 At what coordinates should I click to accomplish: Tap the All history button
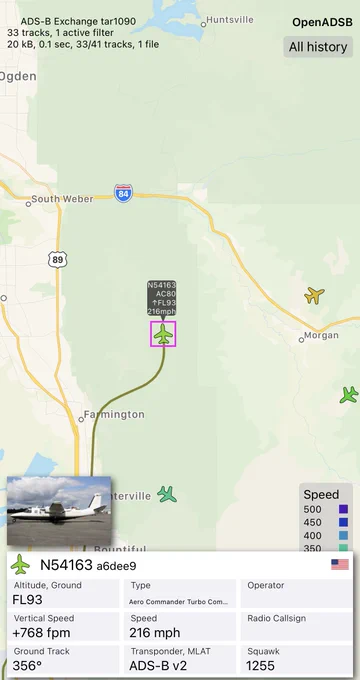pyautogui.click(x=318, y=47)
